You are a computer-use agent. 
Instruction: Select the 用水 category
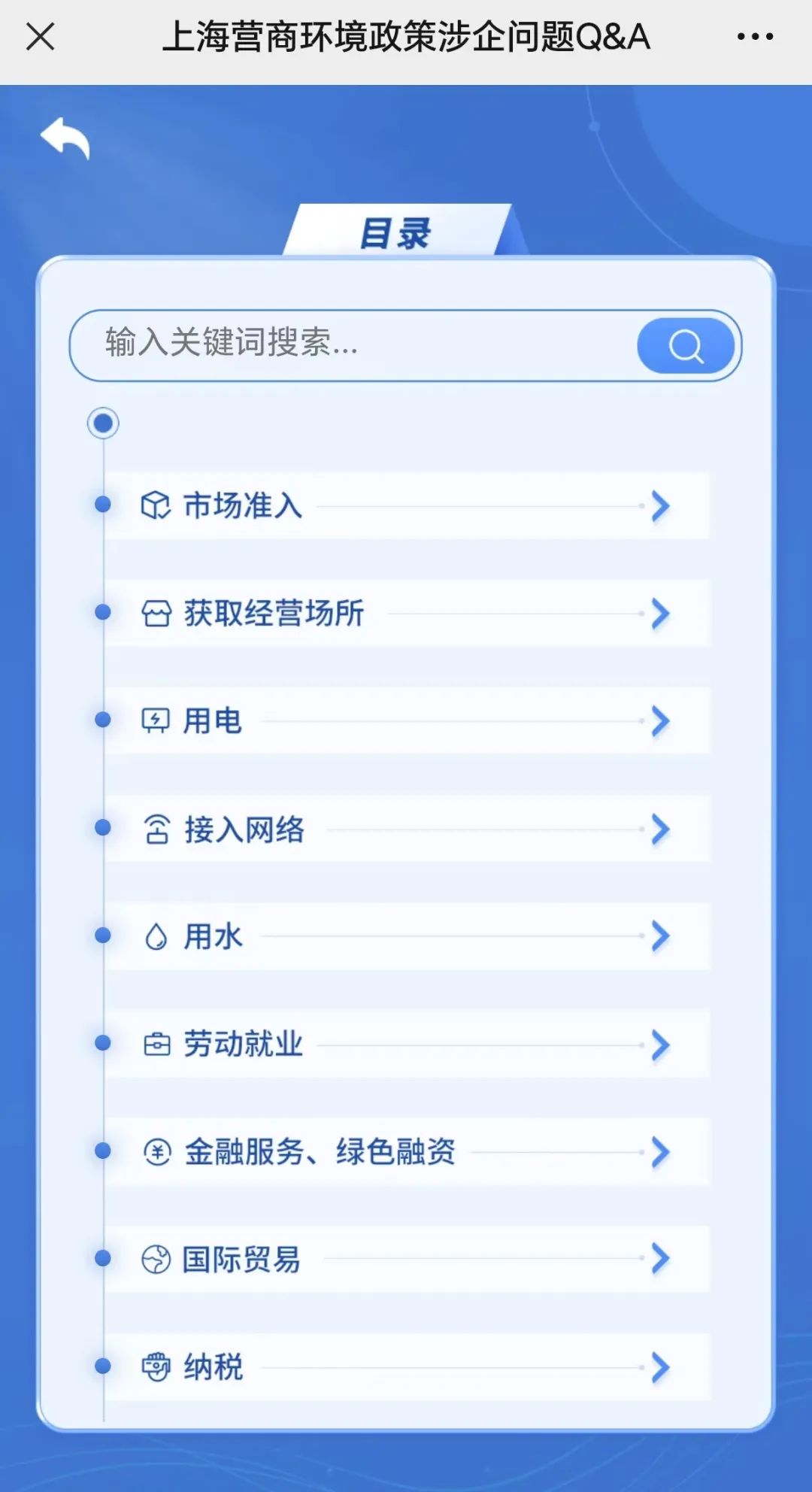pos(406,937)
